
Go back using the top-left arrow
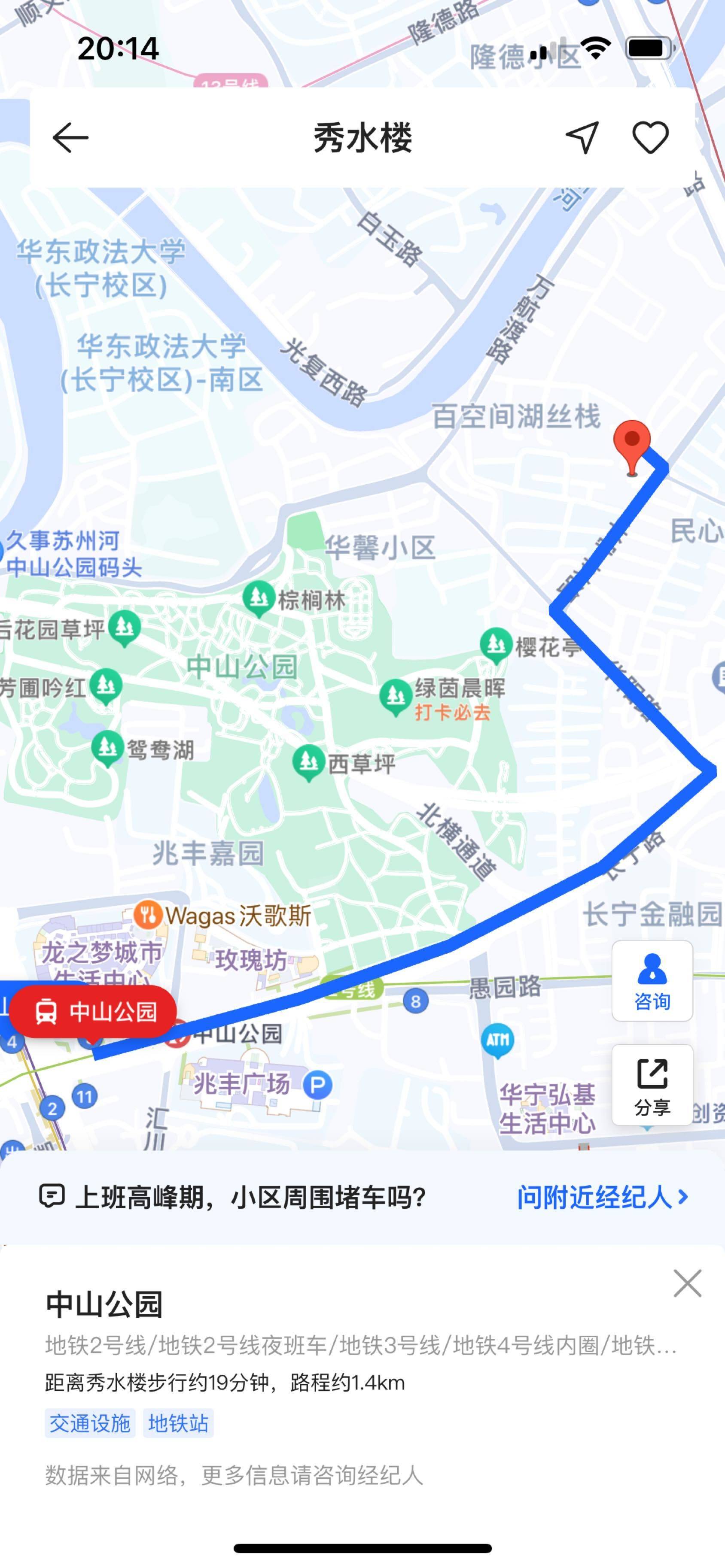click(70, 137)
